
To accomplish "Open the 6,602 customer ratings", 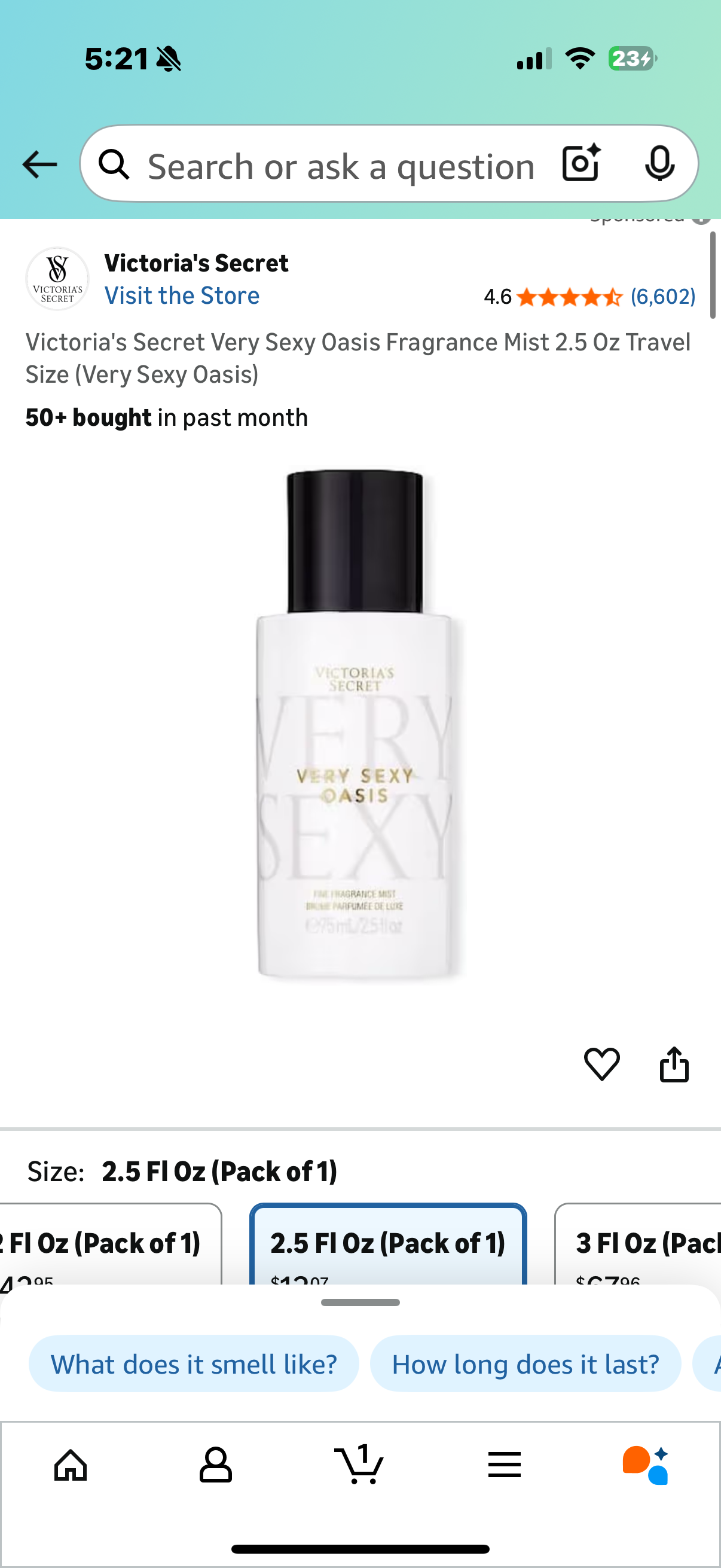I will click(x=662, y=297).
